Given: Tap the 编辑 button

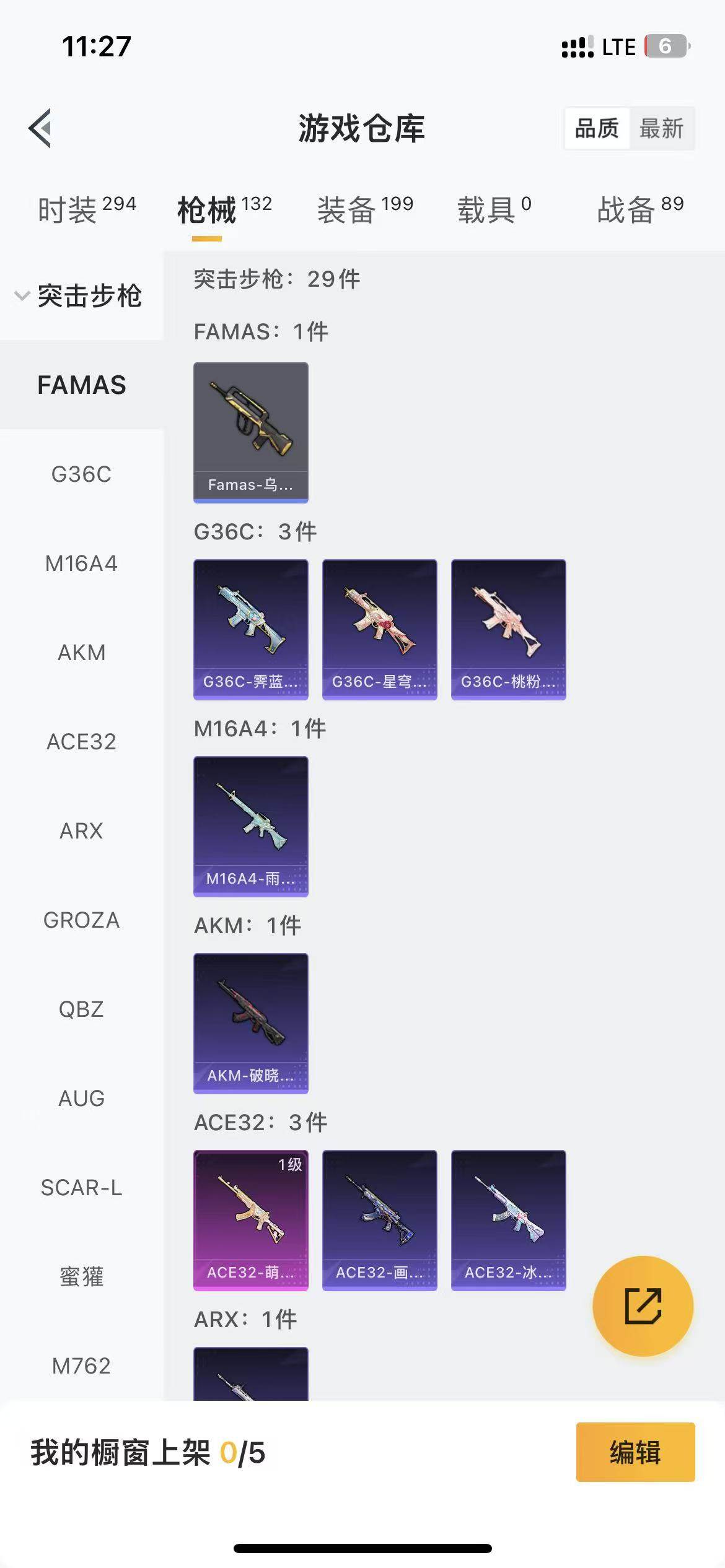Looking at the screenshot, I should coord(635,1452).
